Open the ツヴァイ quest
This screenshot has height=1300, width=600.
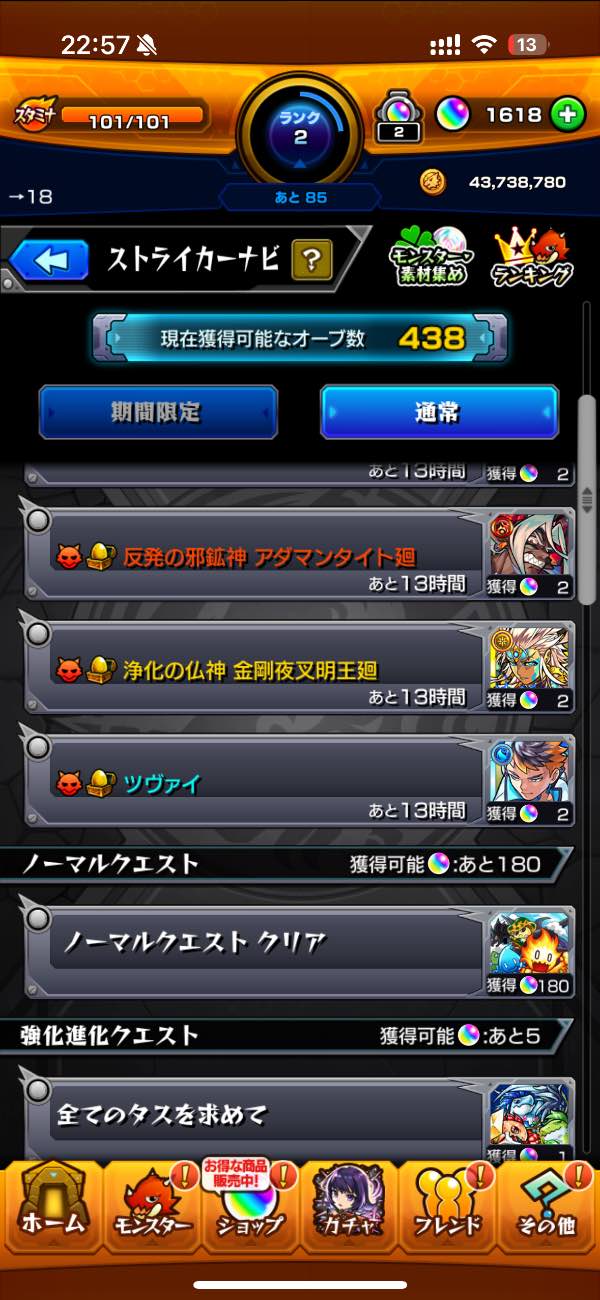tap(270, 784)
